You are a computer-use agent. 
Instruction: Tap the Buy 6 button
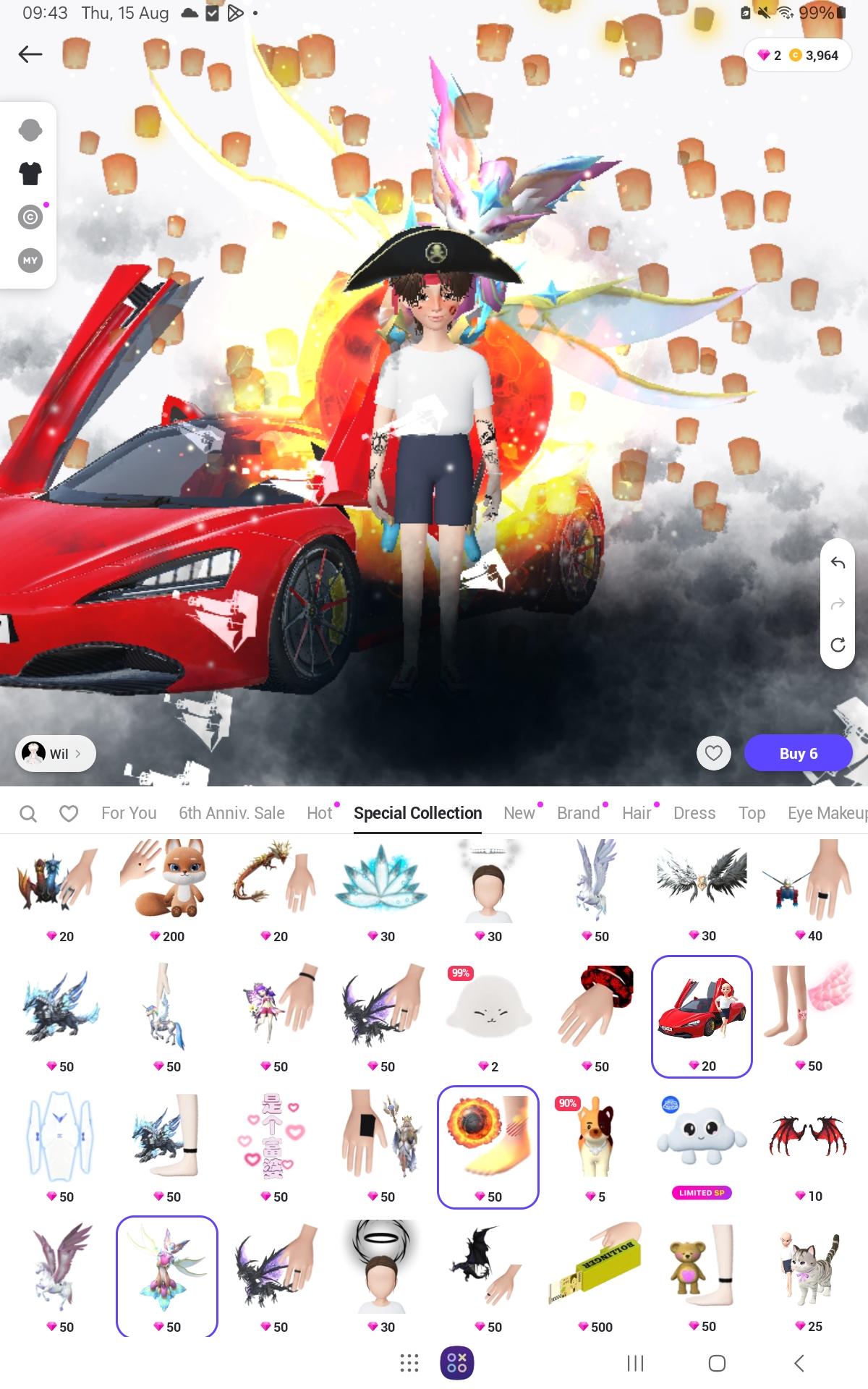(x=798, y=753)
